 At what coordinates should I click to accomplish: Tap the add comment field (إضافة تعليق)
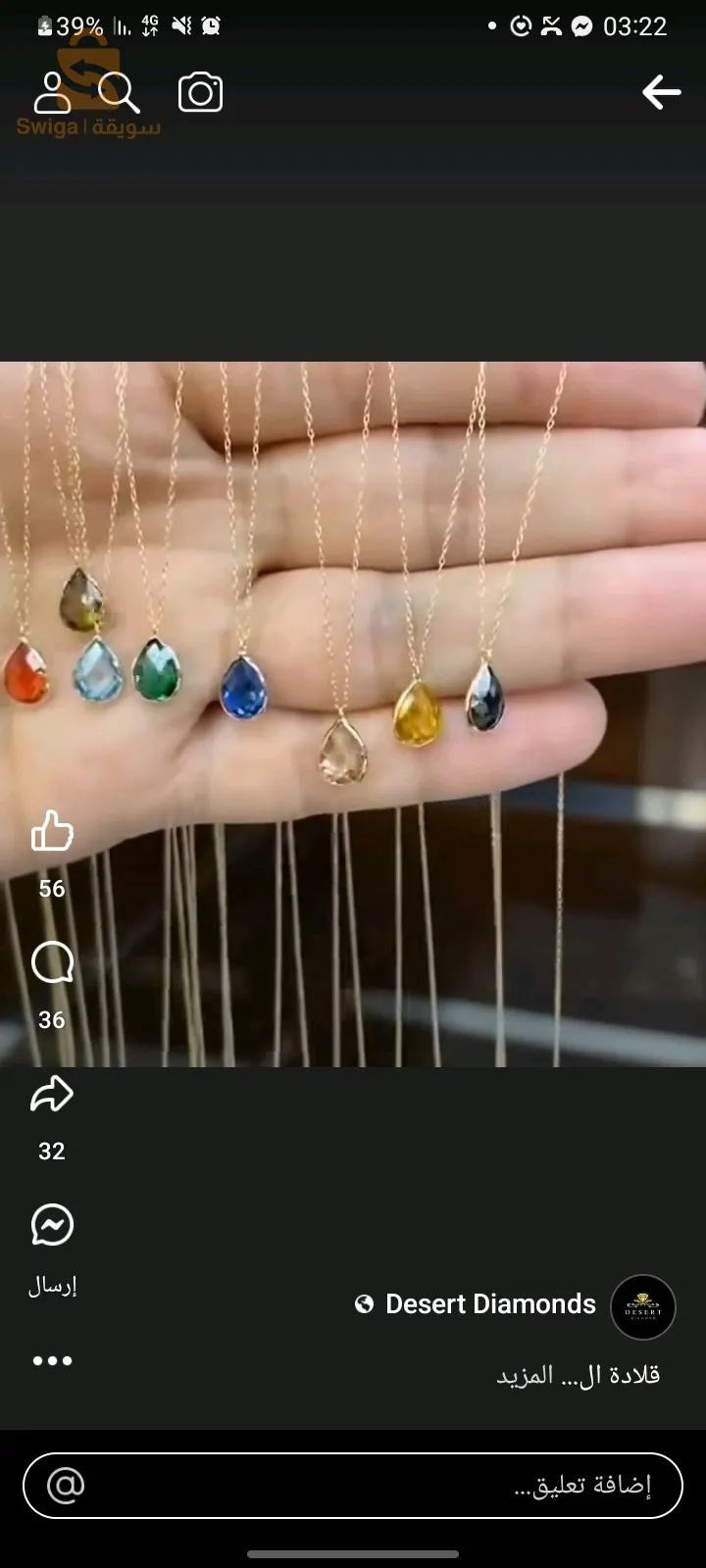pos(392,1486)
